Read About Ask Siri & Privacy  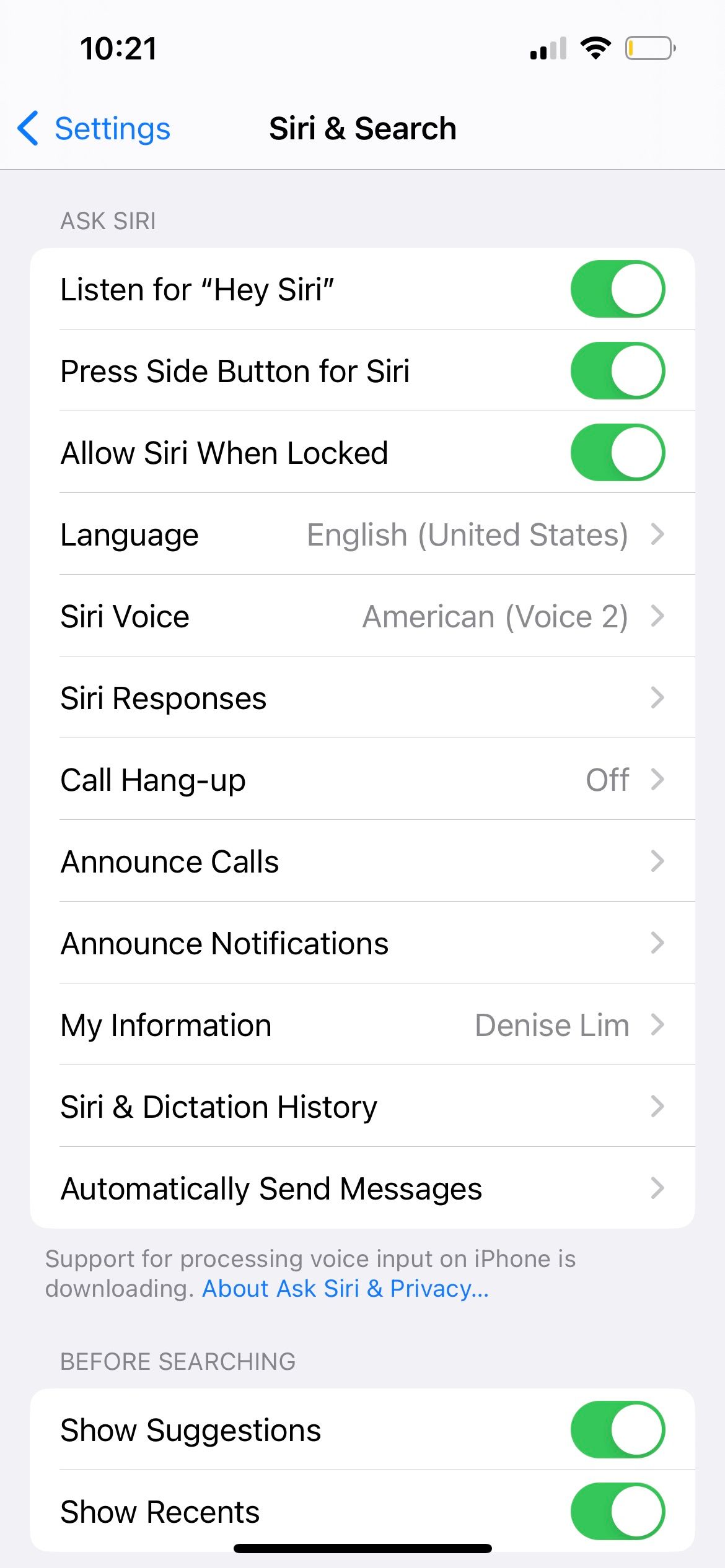345,1289
